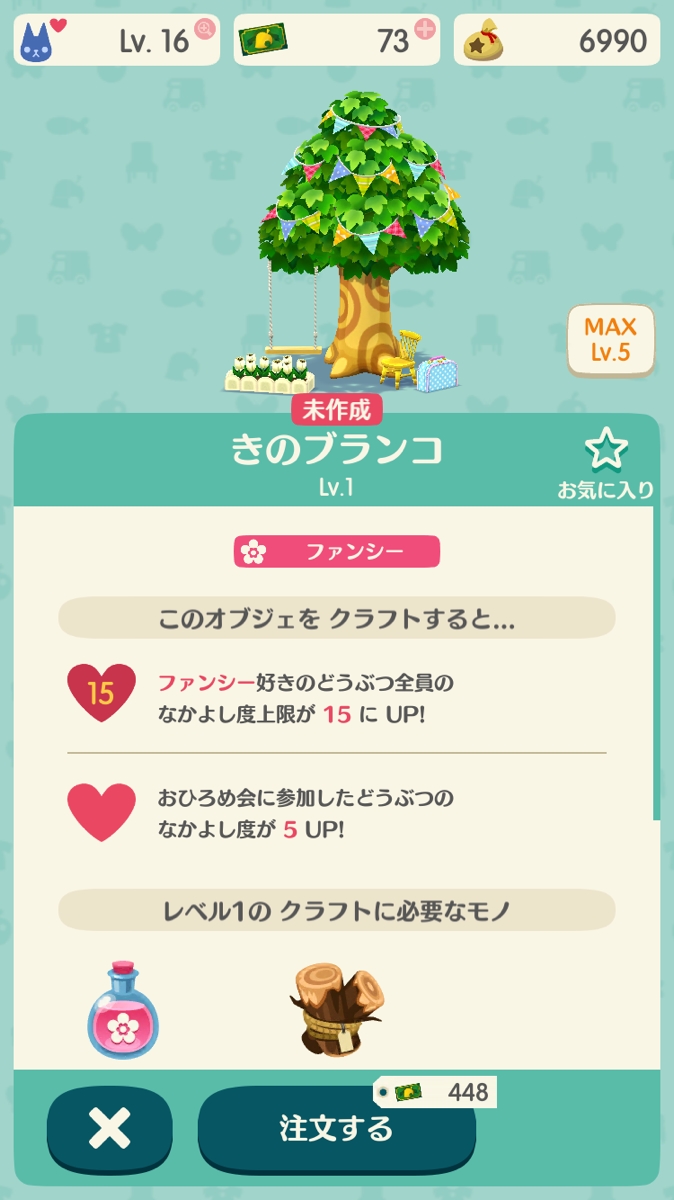674x1200 pixels.
Task: Close the きのブランコ craft dialog
Action: [109, 1129]
